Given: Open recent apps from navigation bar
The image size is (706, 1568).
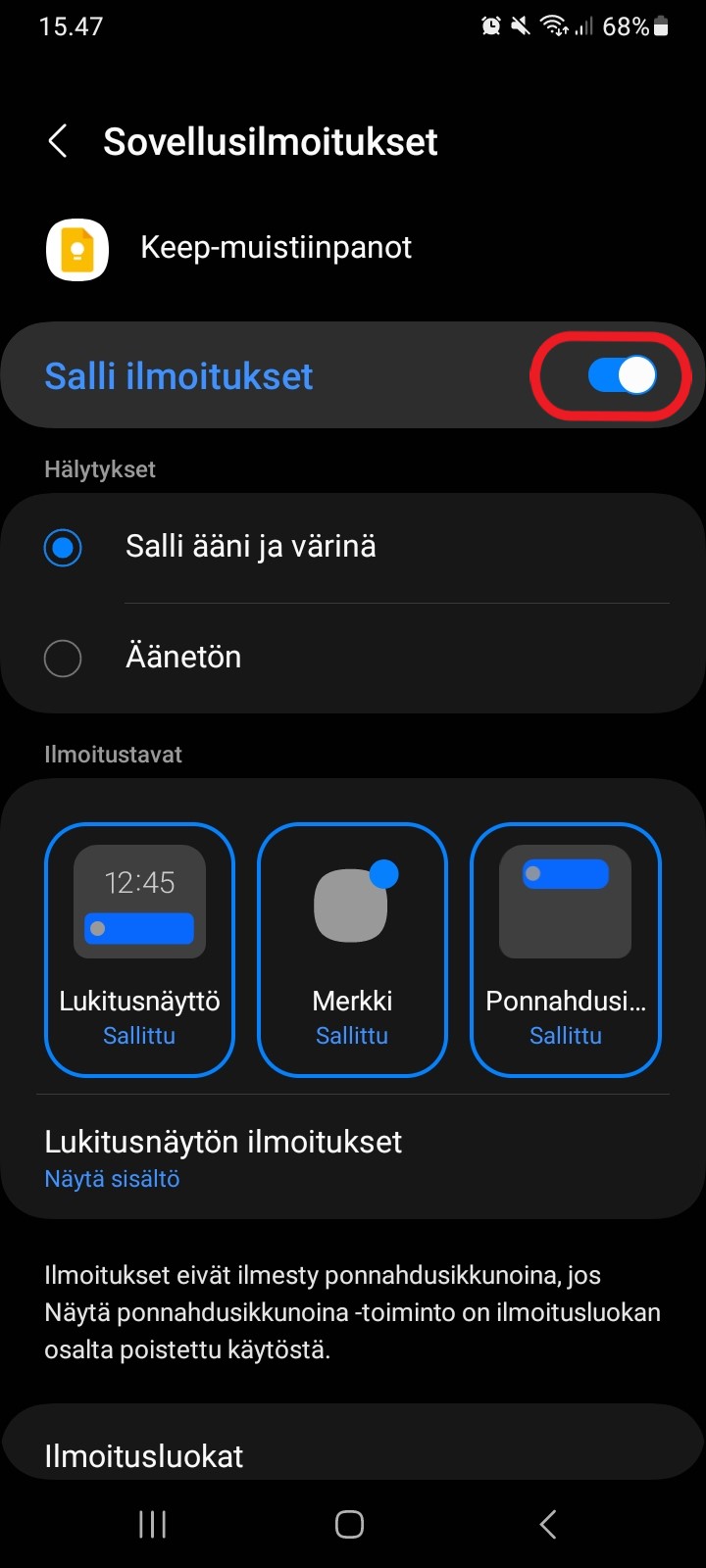Looking at the screenshot, I should click(152, 1524).
